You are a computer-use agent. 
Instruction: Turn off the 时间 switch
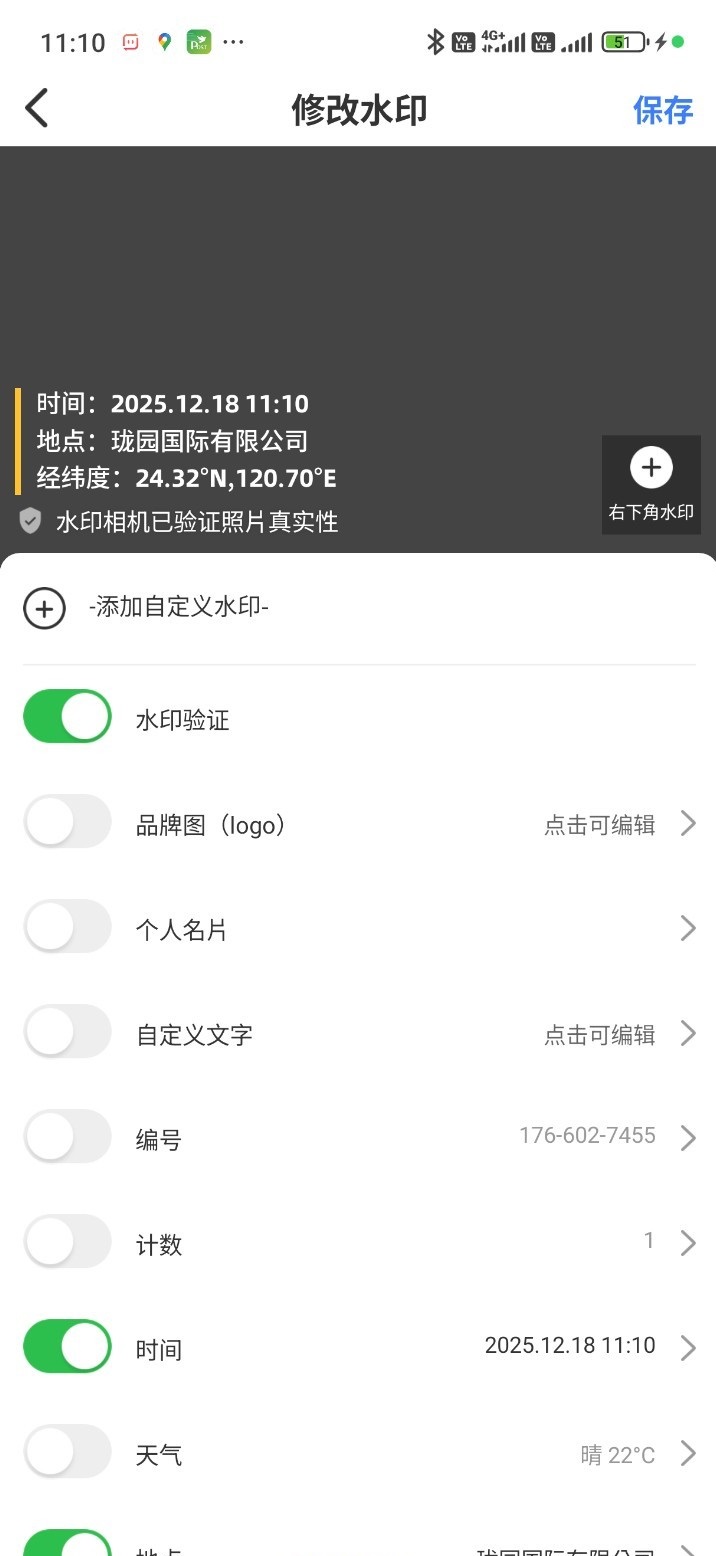click(x=67, y=1346)
